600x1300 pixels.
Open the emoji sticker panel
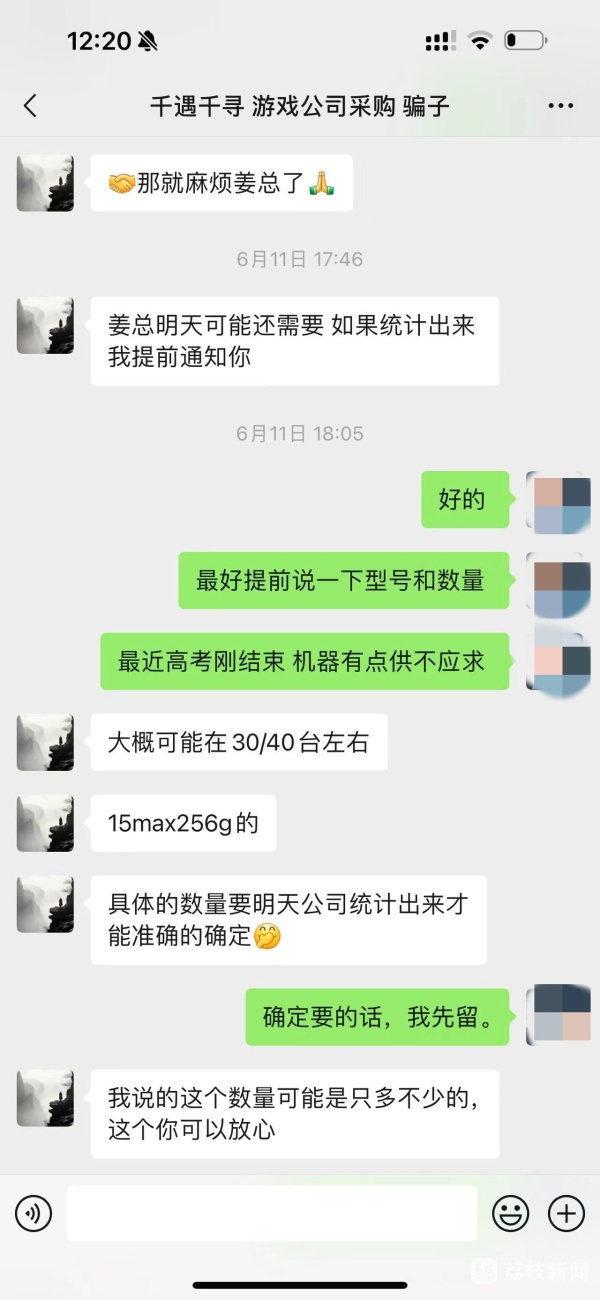click(510, 1214)
